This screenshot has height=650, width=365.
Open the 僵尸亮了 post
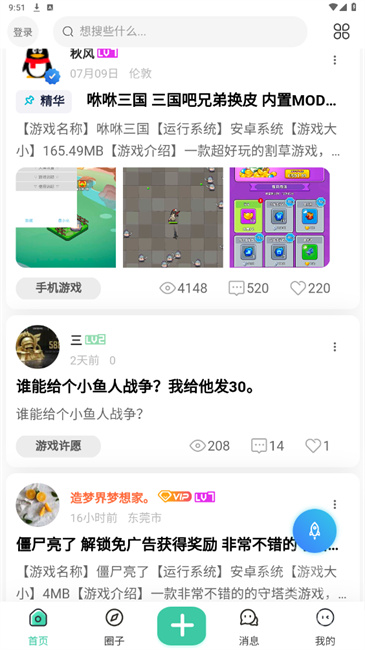coord(177,545)
